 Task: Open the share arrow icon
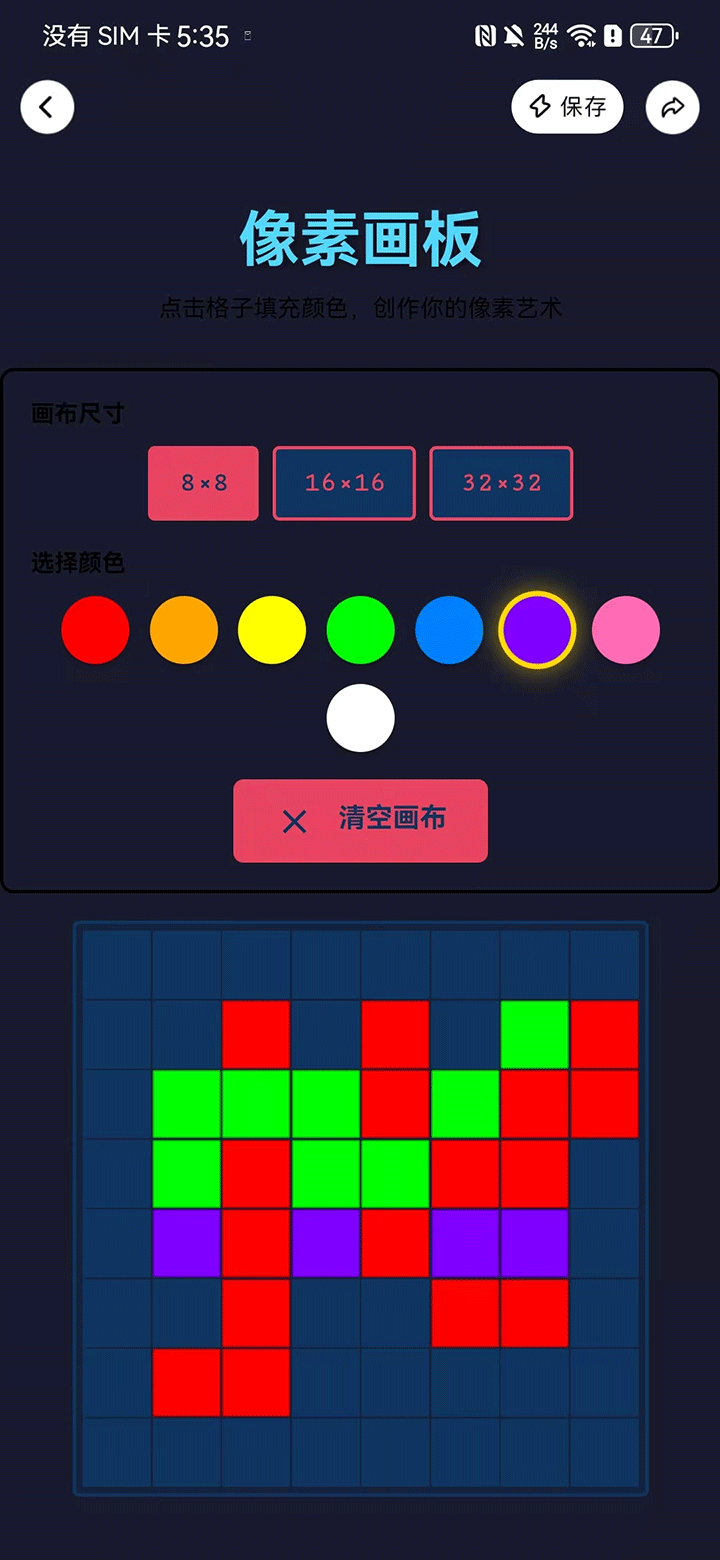(x=672, y=106)
